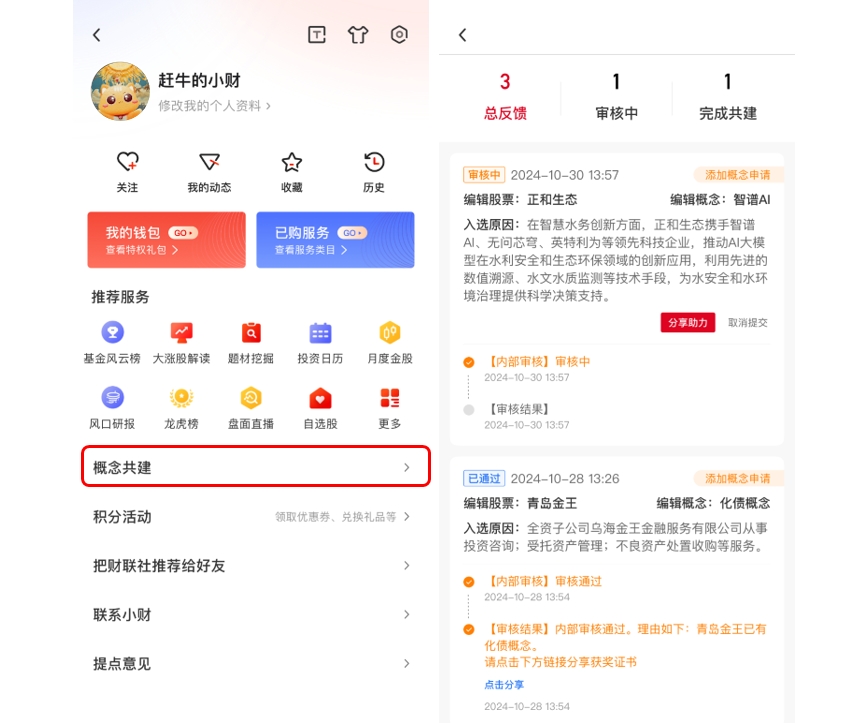Viewport: 861px width, 723px height.
Task: Open the 我的钱包 wallet card
Action: pyautogui.click(x=166, y=240)
